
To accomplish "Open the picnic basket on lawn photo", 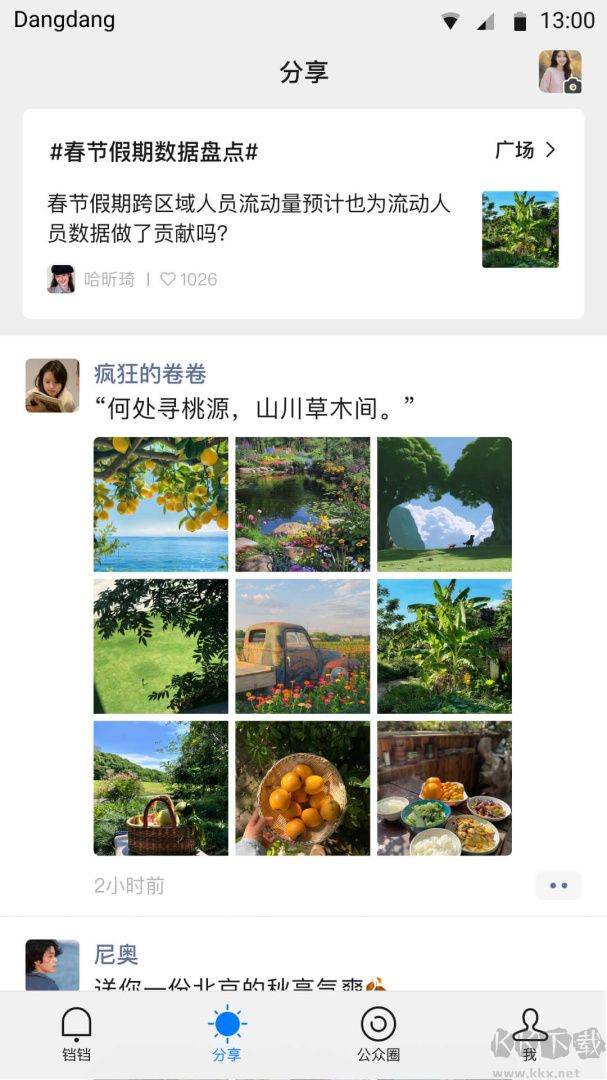I will (x=161, y=788).
